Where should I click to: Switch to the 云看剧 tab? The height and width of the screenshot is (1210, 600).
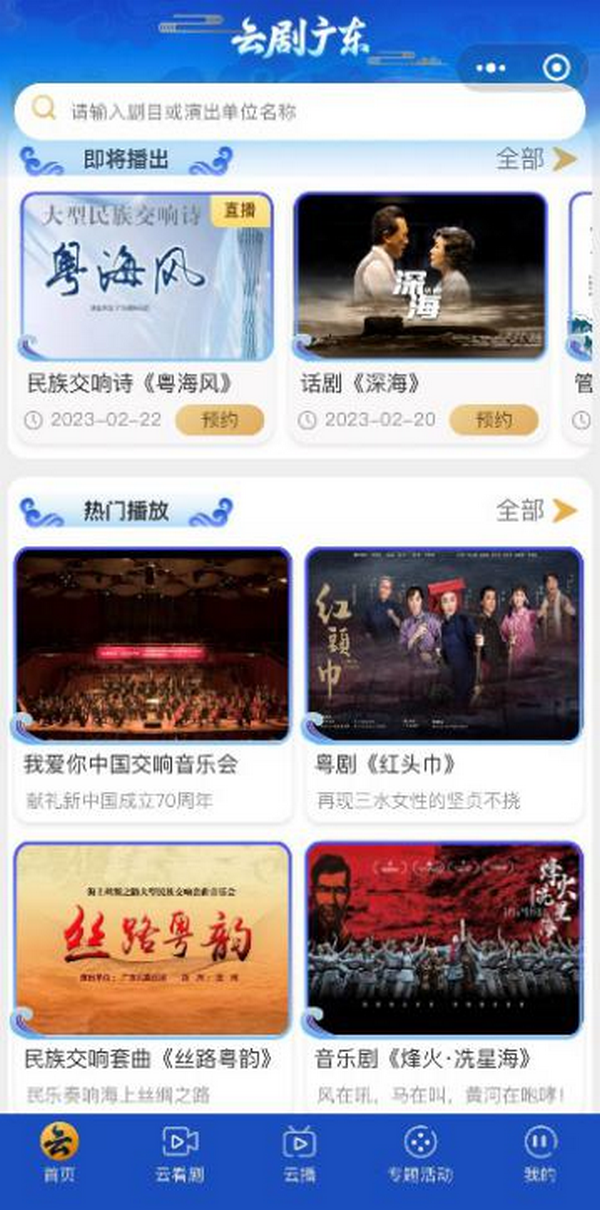[x=180, y=1153]
